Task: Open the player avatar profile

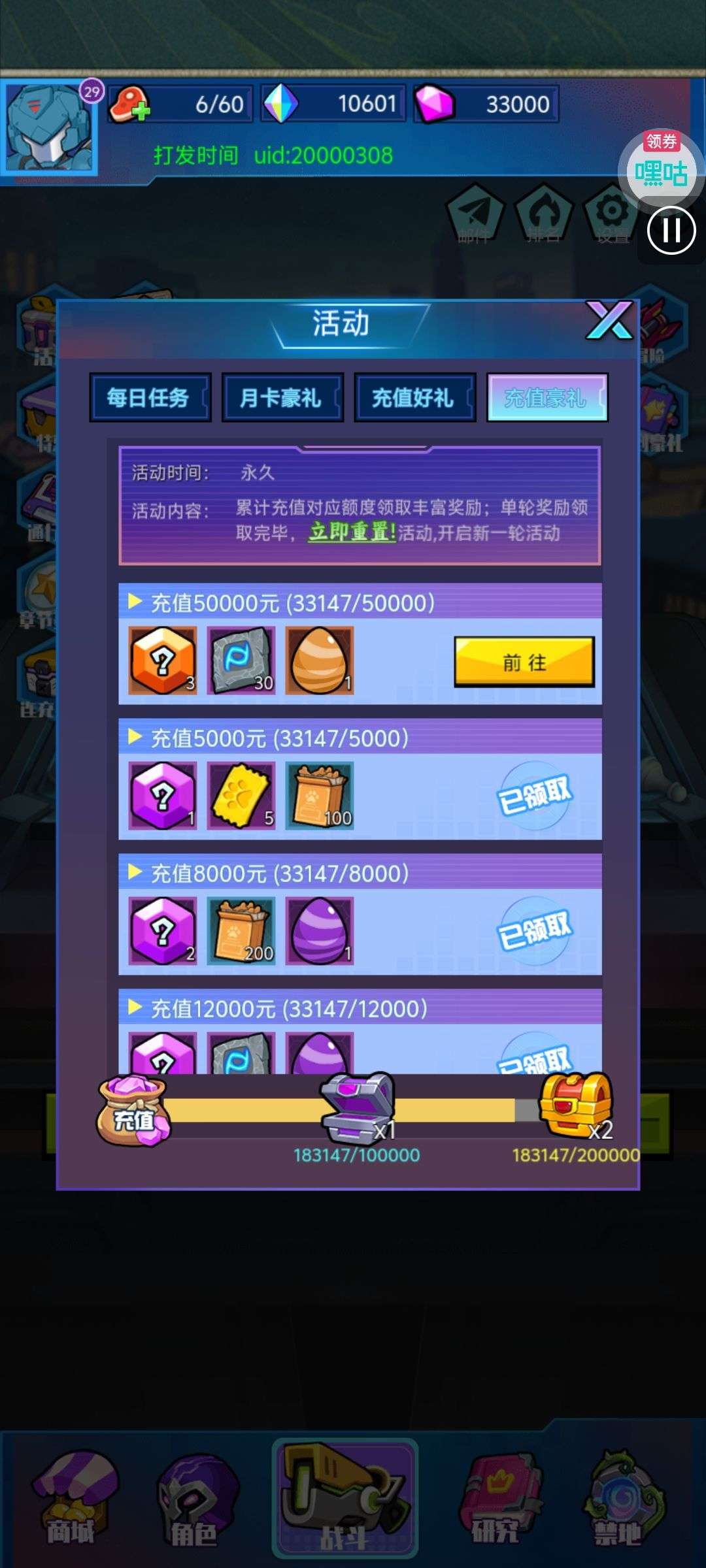Action: tap(48, 127)
